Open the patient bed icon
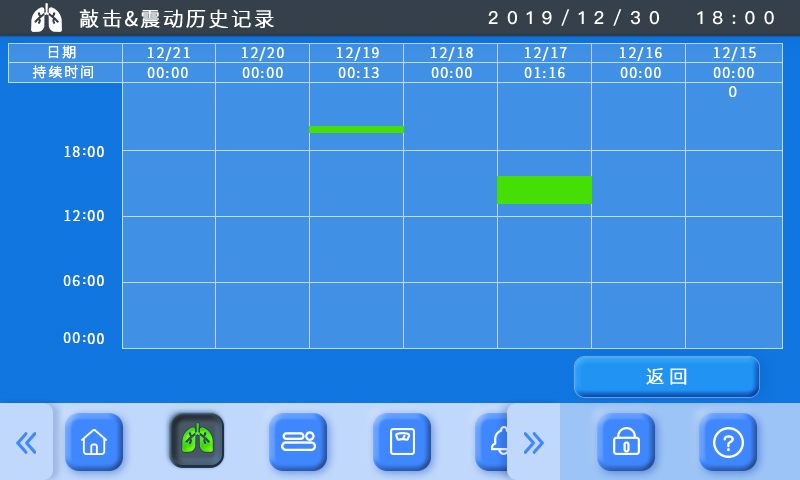 [x=298, y=441]
